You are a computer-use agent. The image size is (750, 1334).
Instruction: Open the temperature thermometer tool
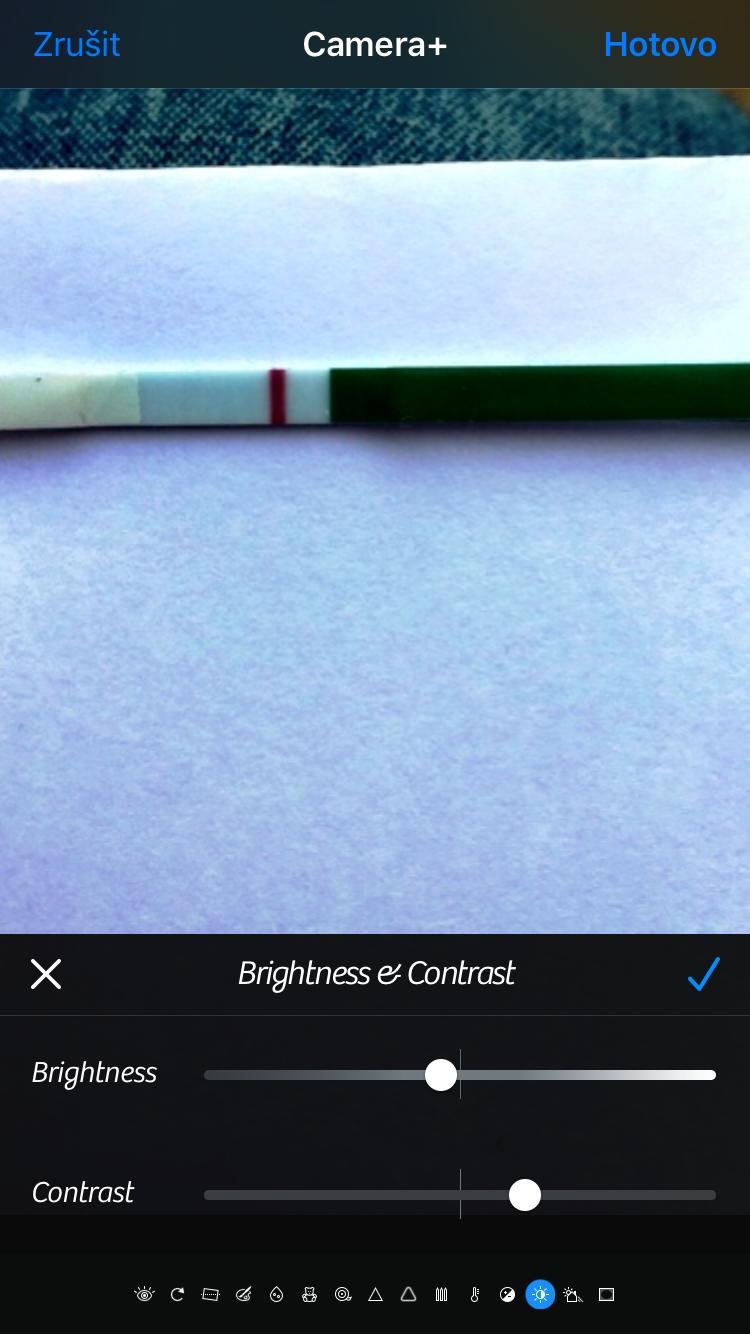(x=474, y=1294)
